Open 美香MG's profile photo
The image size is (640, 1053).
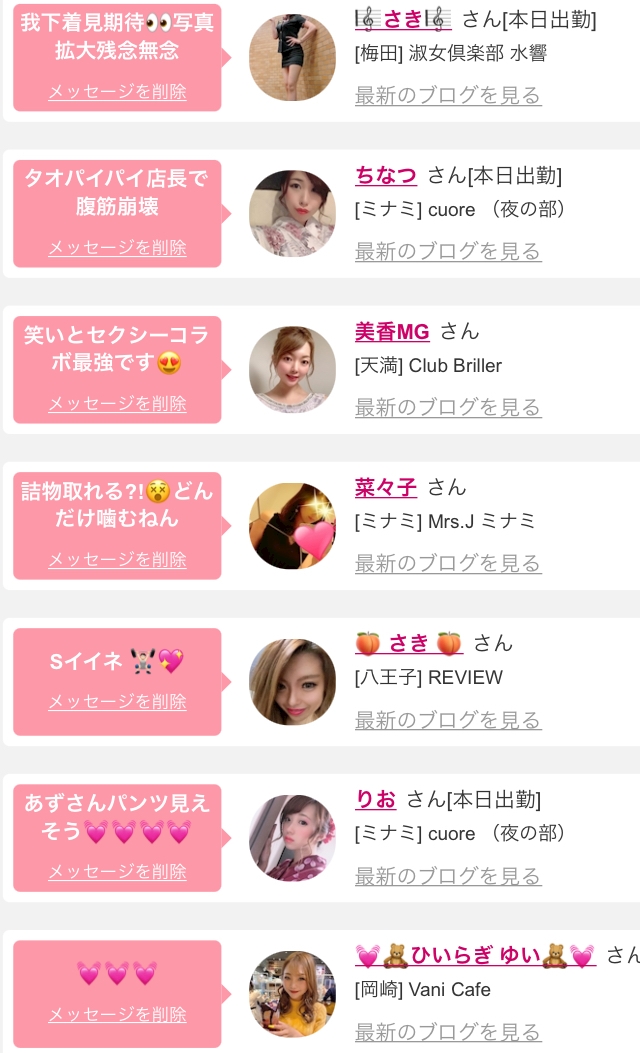point(292,370)
